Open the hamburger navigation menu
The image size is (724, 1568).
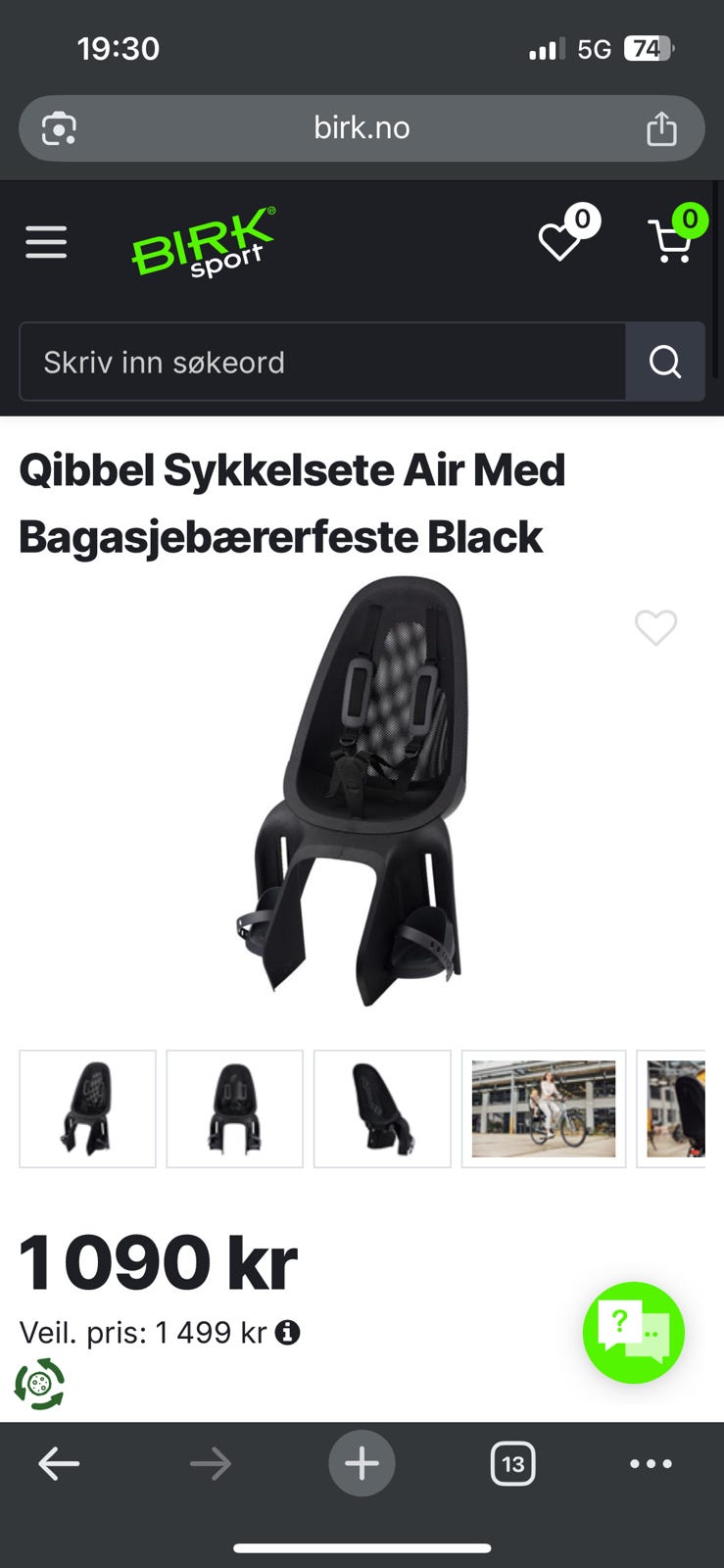(x=45, y=242)
